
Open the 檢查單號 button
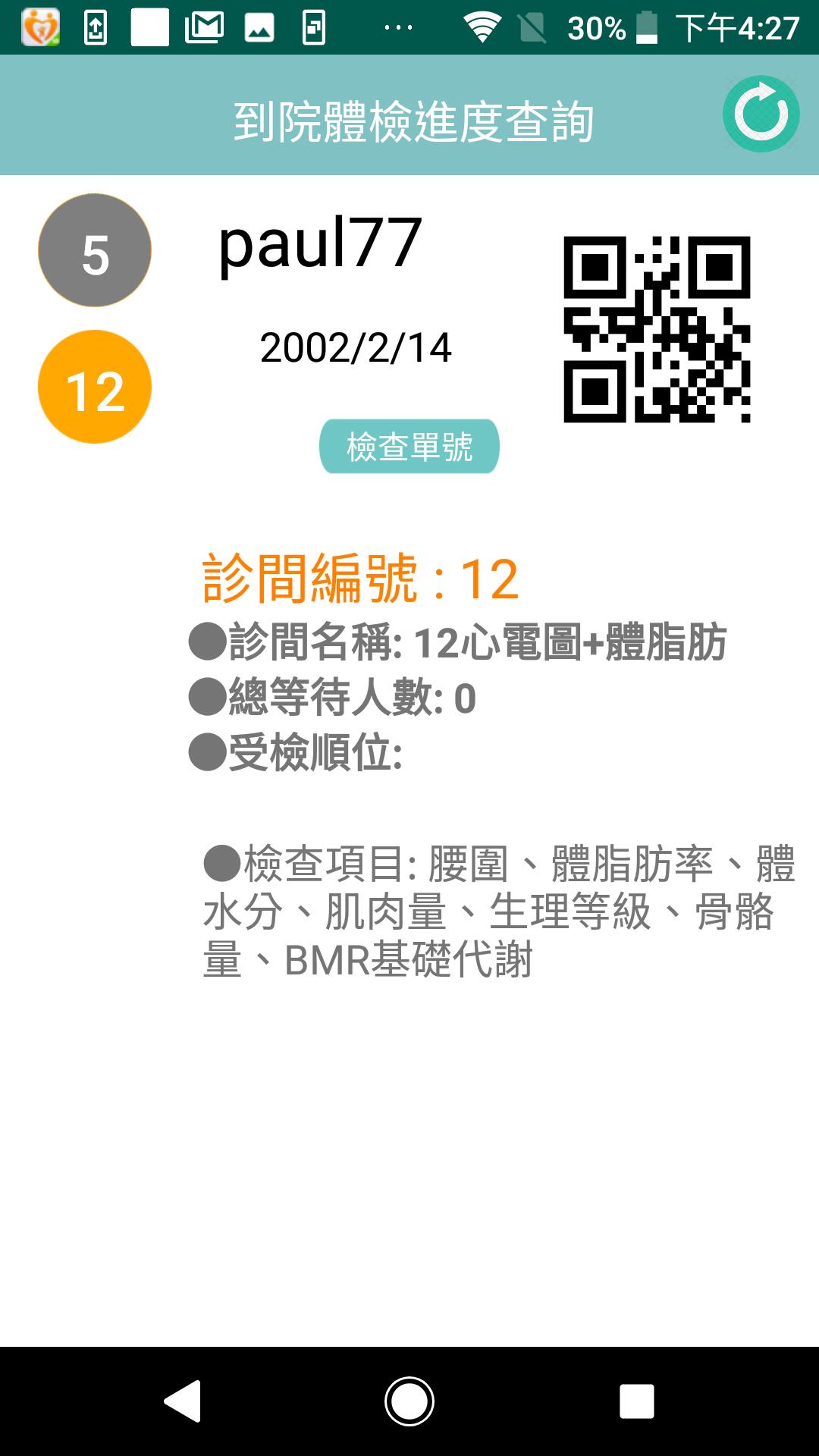pyautogui.click(x=409, y=446)
